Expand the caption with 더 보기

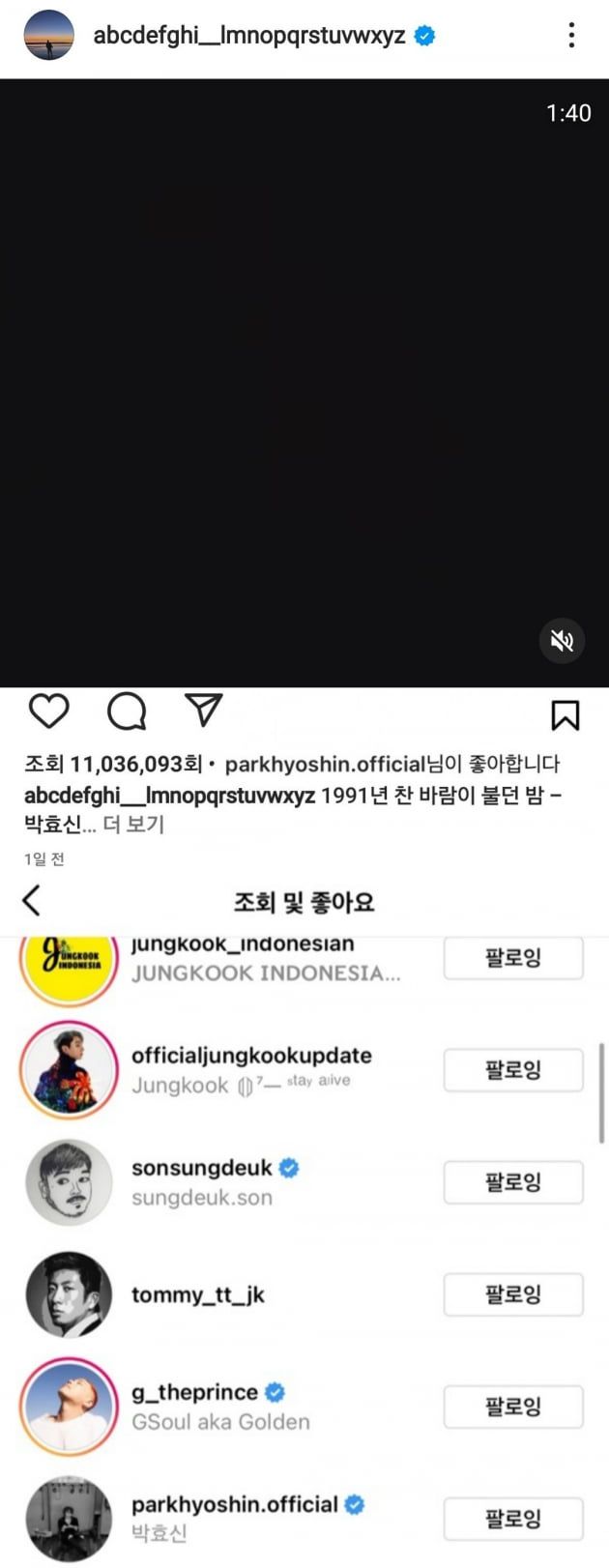[138, 825]
